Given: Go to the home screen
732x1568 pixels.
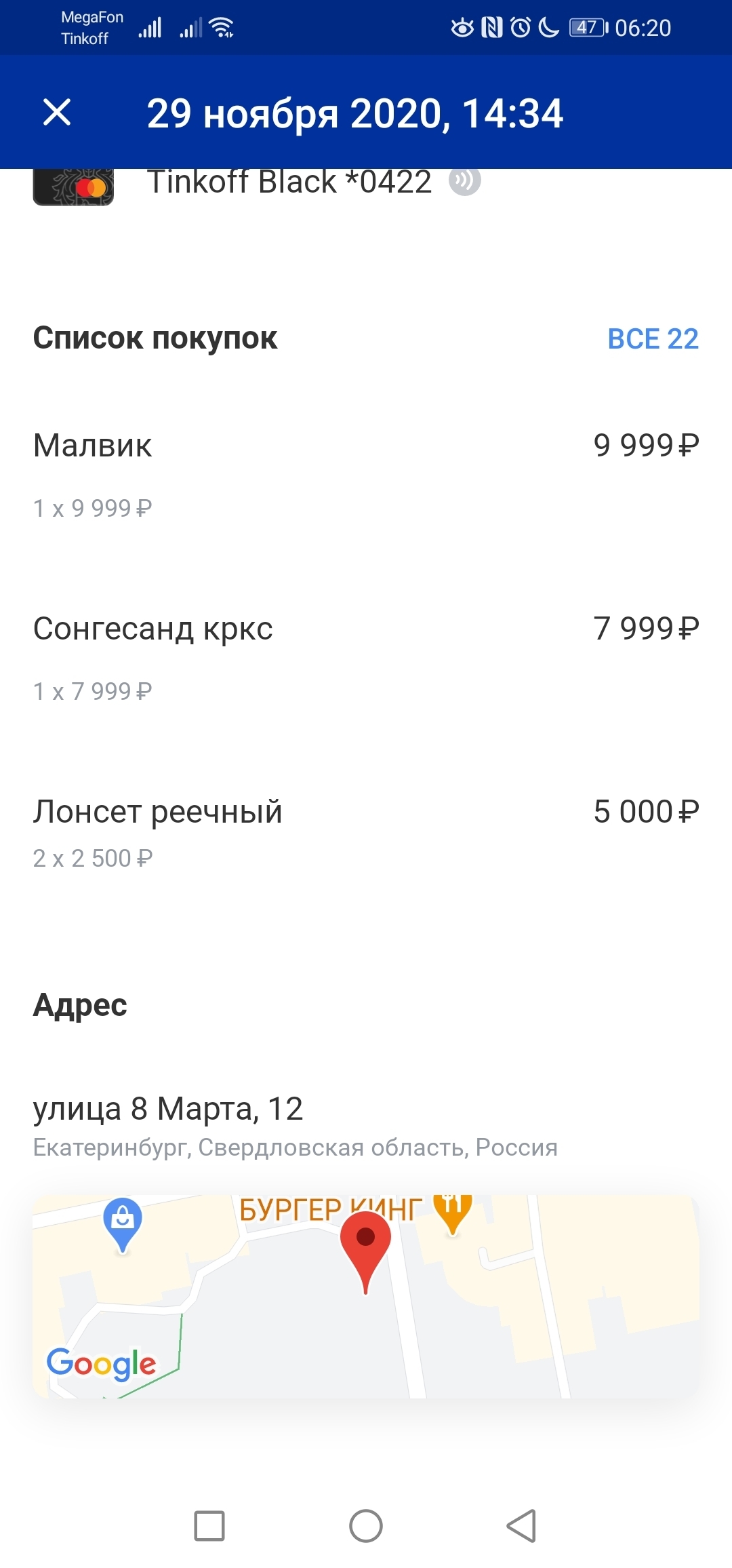Looking at the screenshot, I should tap(366, 1526).
